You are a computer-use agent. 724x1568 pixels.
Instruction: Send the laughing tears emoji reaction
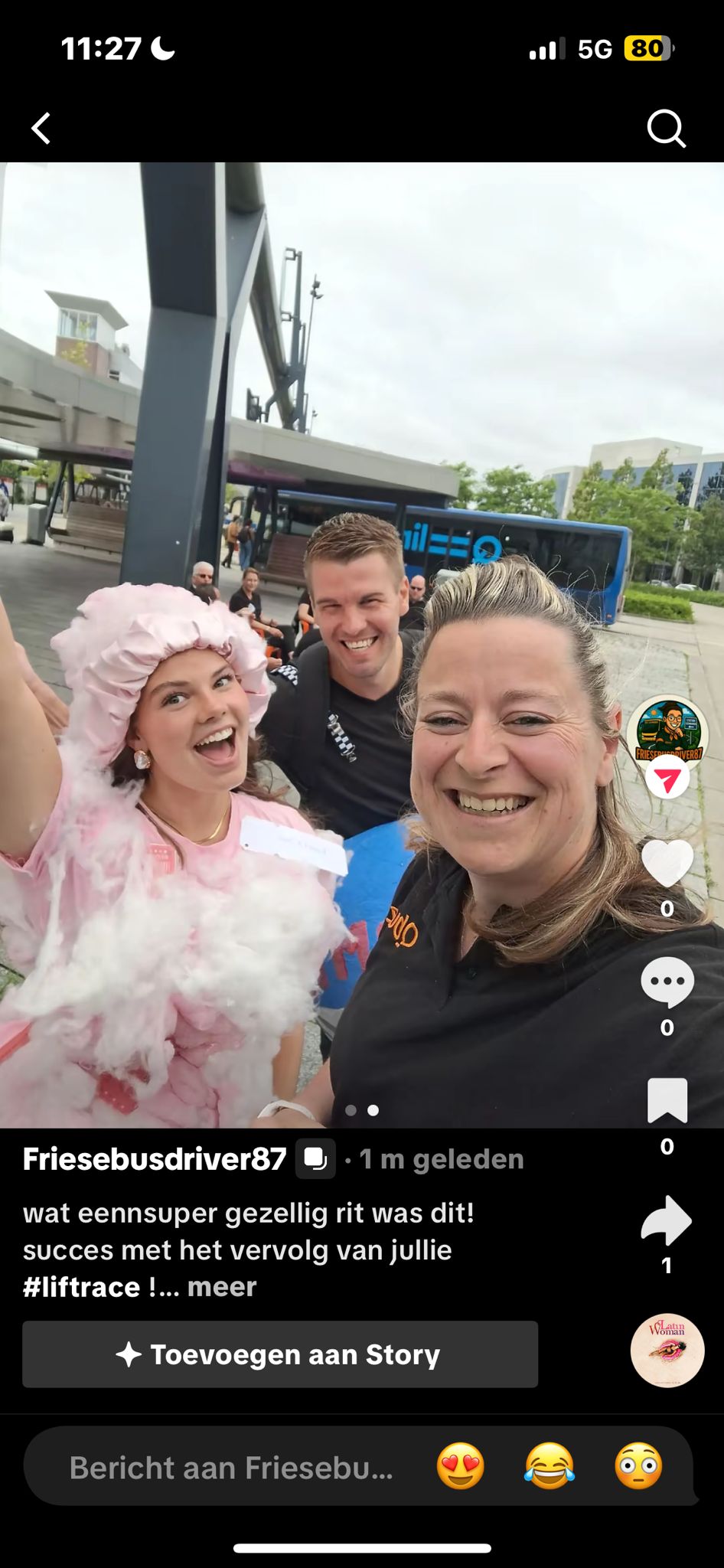(x=550, y=1466)
